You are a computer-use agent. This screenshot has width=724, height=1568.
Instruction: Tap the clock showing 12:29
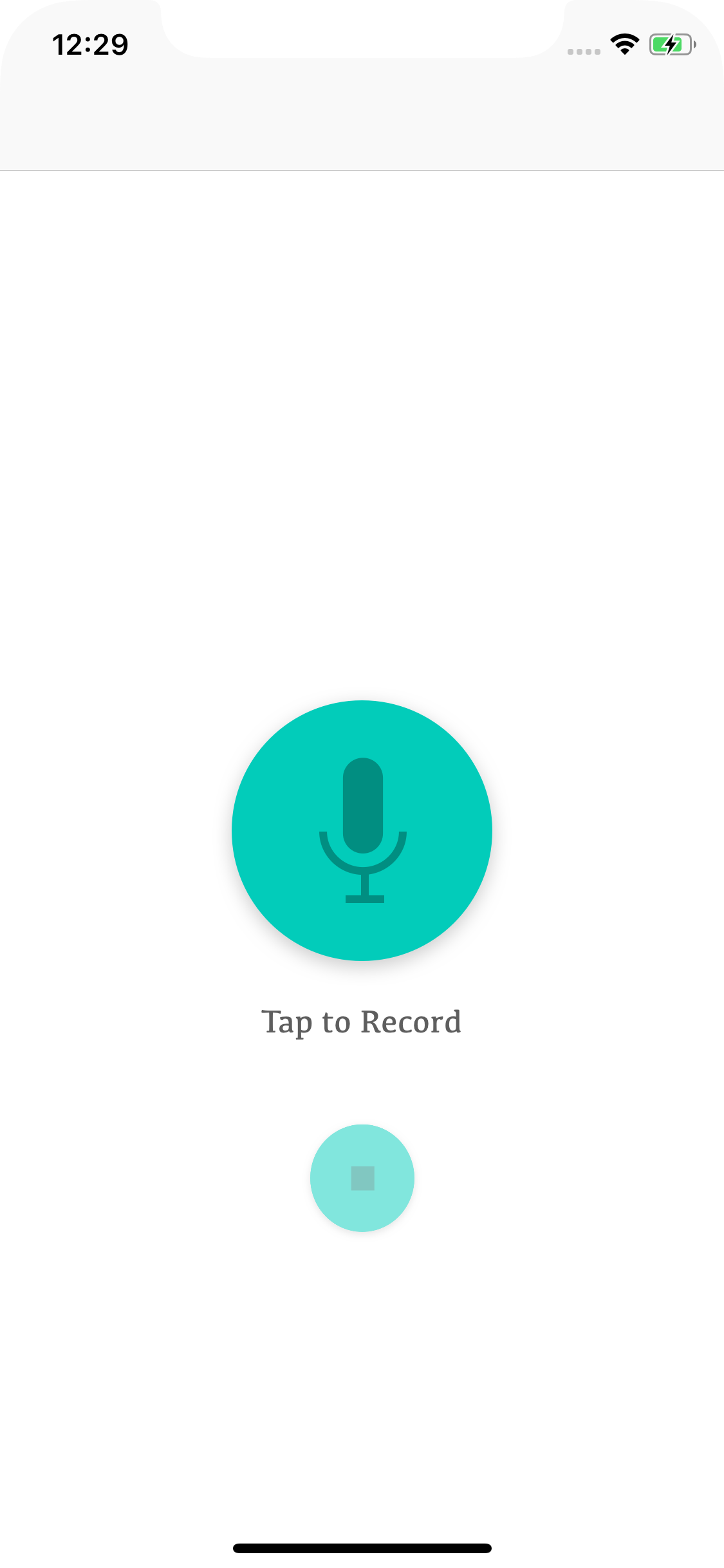coord(90,43)
